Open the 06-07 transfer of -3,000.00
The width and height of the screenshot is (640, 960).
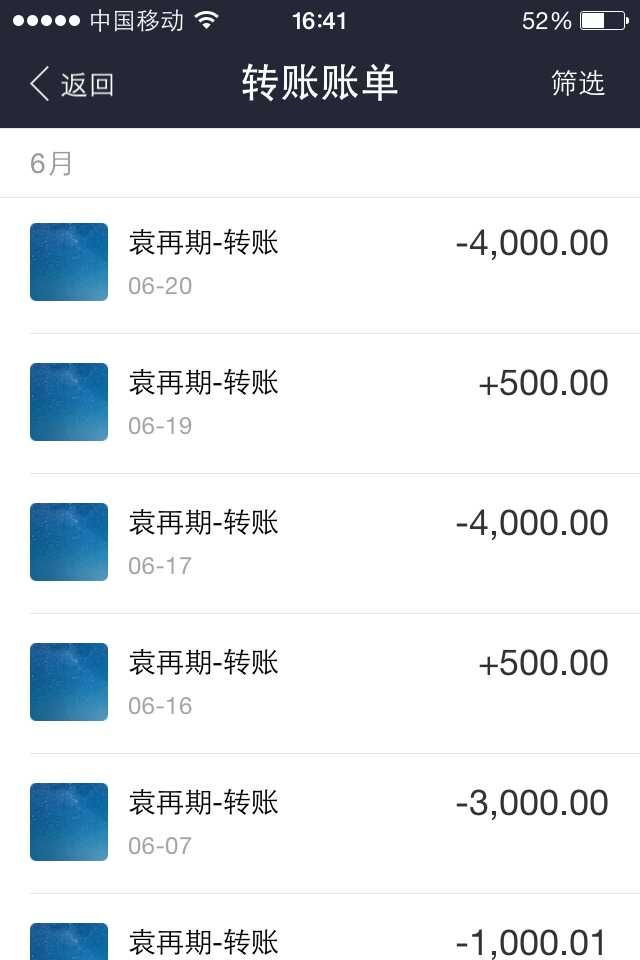(320, 823)
